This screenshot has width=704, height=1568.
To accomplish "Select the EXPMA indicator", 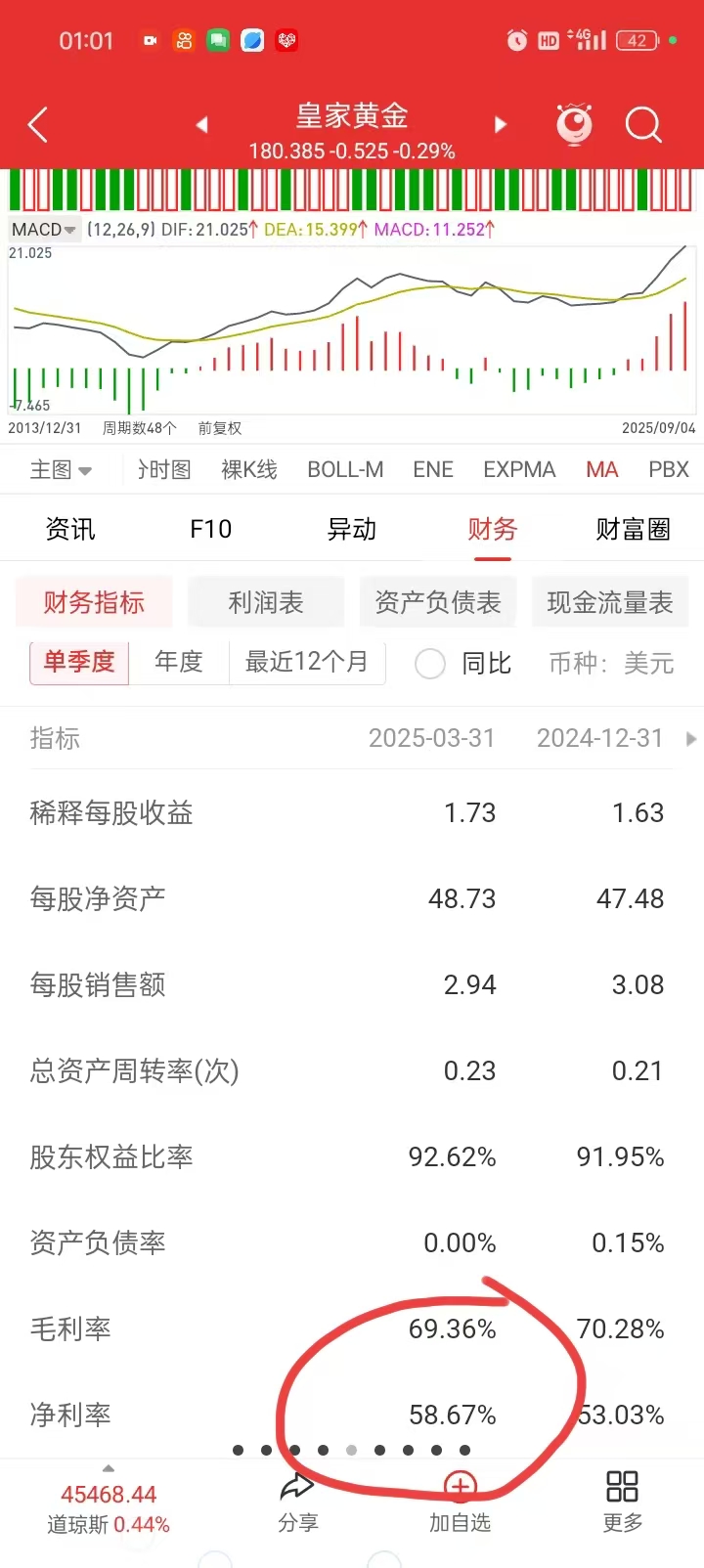I will [x=519, y=470].
